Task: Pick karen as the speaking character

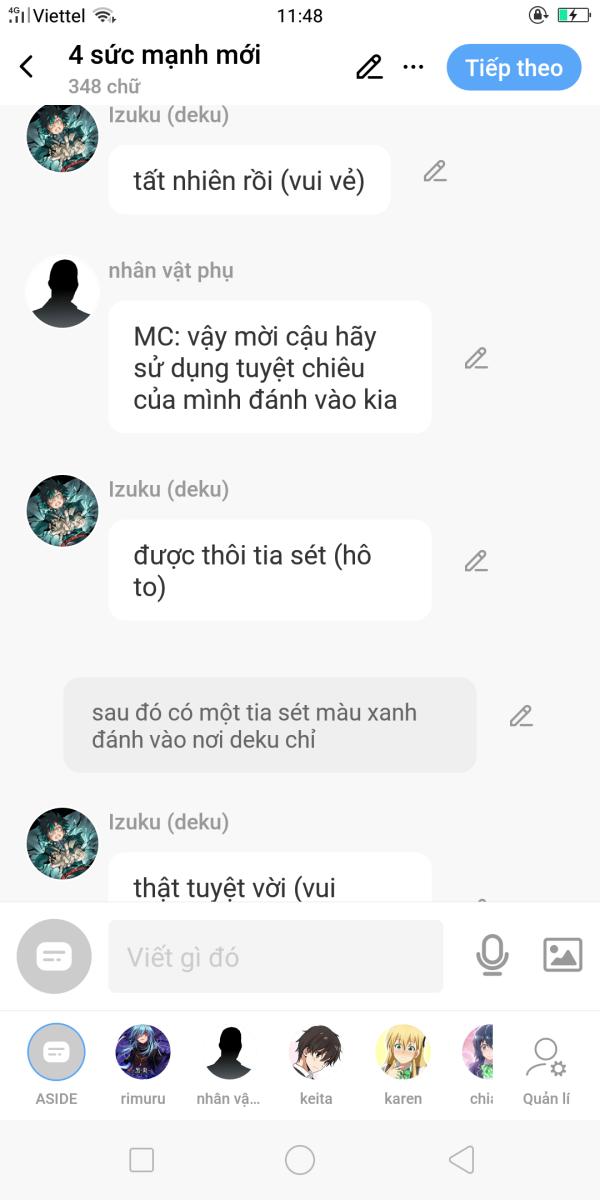Action: [402, 1053]
